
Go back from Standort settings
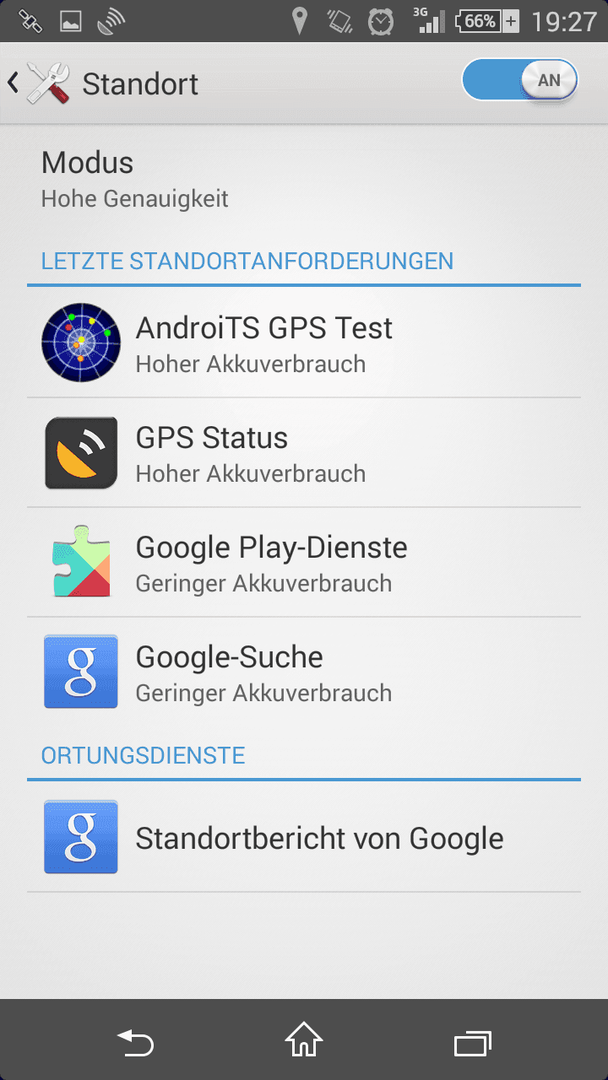[38, 83]
